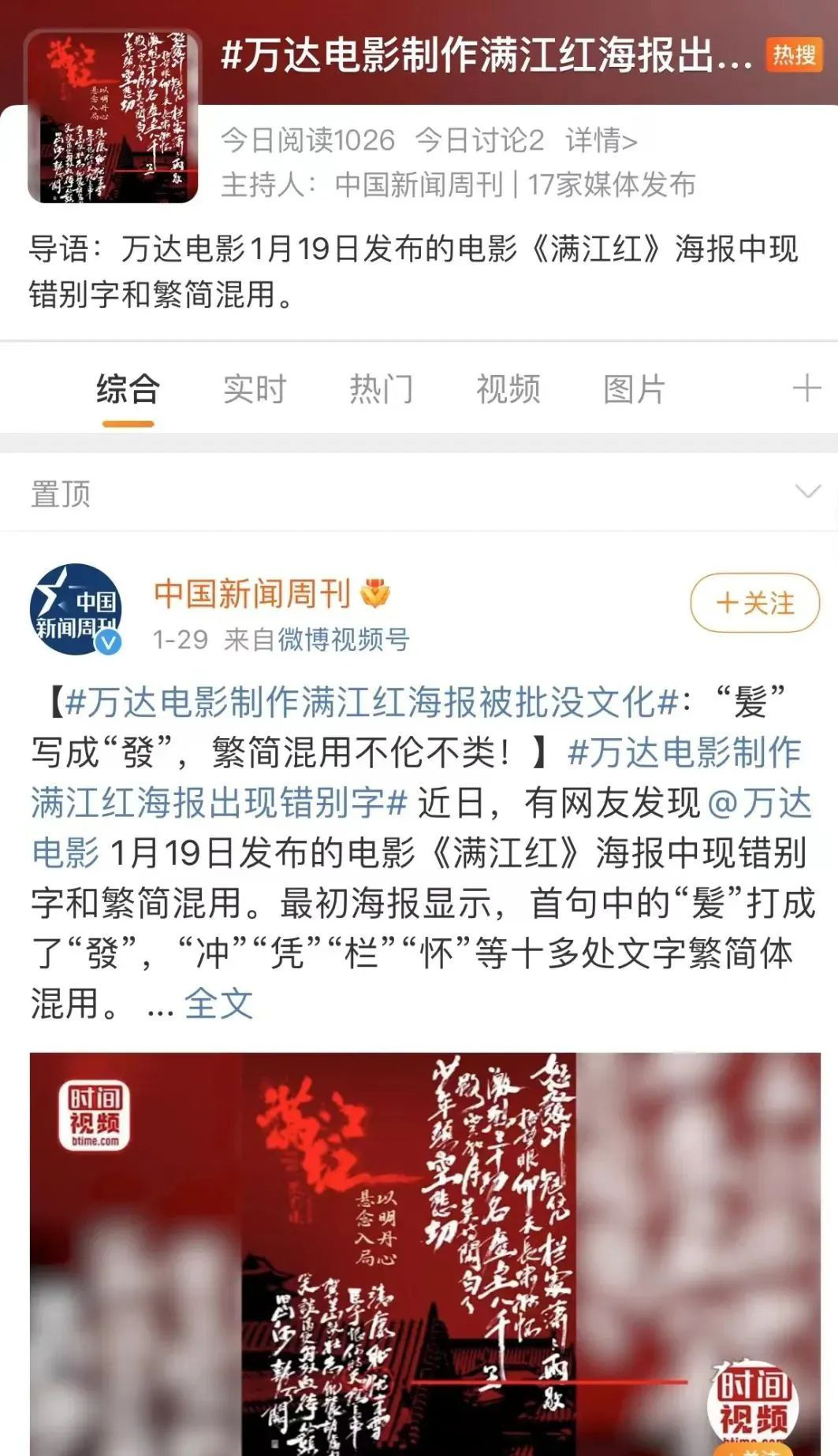Viewport: 838px width, 1456px height.
Task: Switch to the 图片 tab
Action: click(x=634, y=389)
